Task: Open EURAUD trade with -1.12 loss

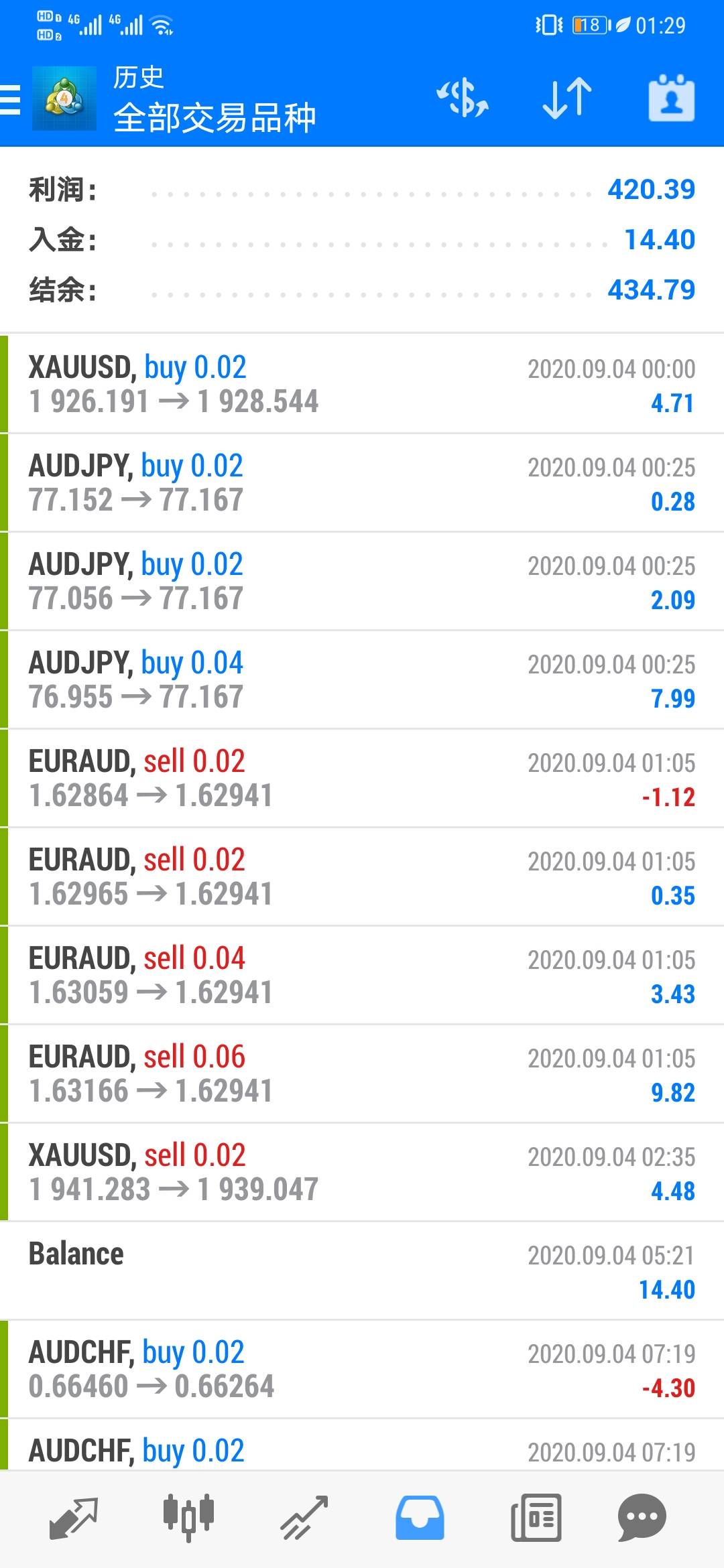Action: point(362,778)
